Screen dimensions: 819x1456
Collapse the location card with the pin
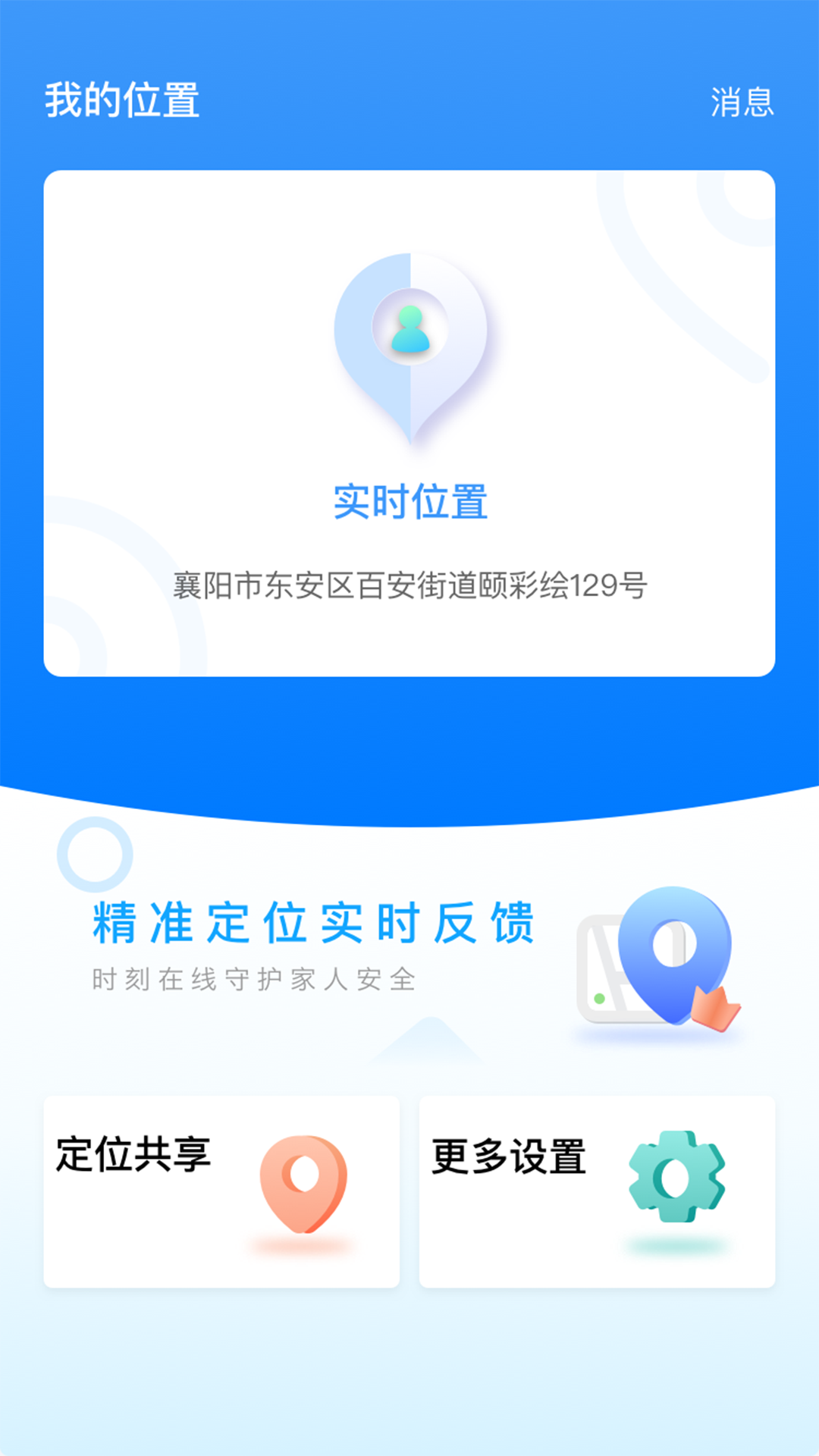pyautogui.click(x=409, y=425)
